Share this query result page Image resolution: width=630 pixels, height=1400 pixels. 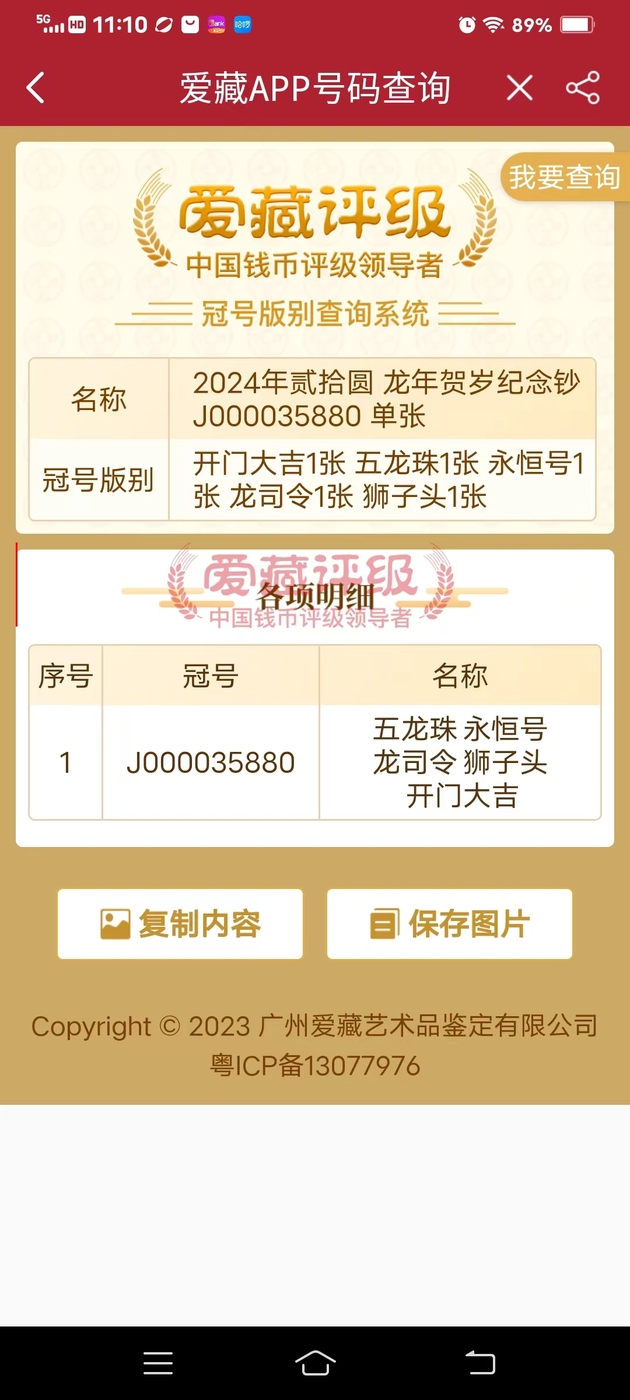(x=583, y=88)
